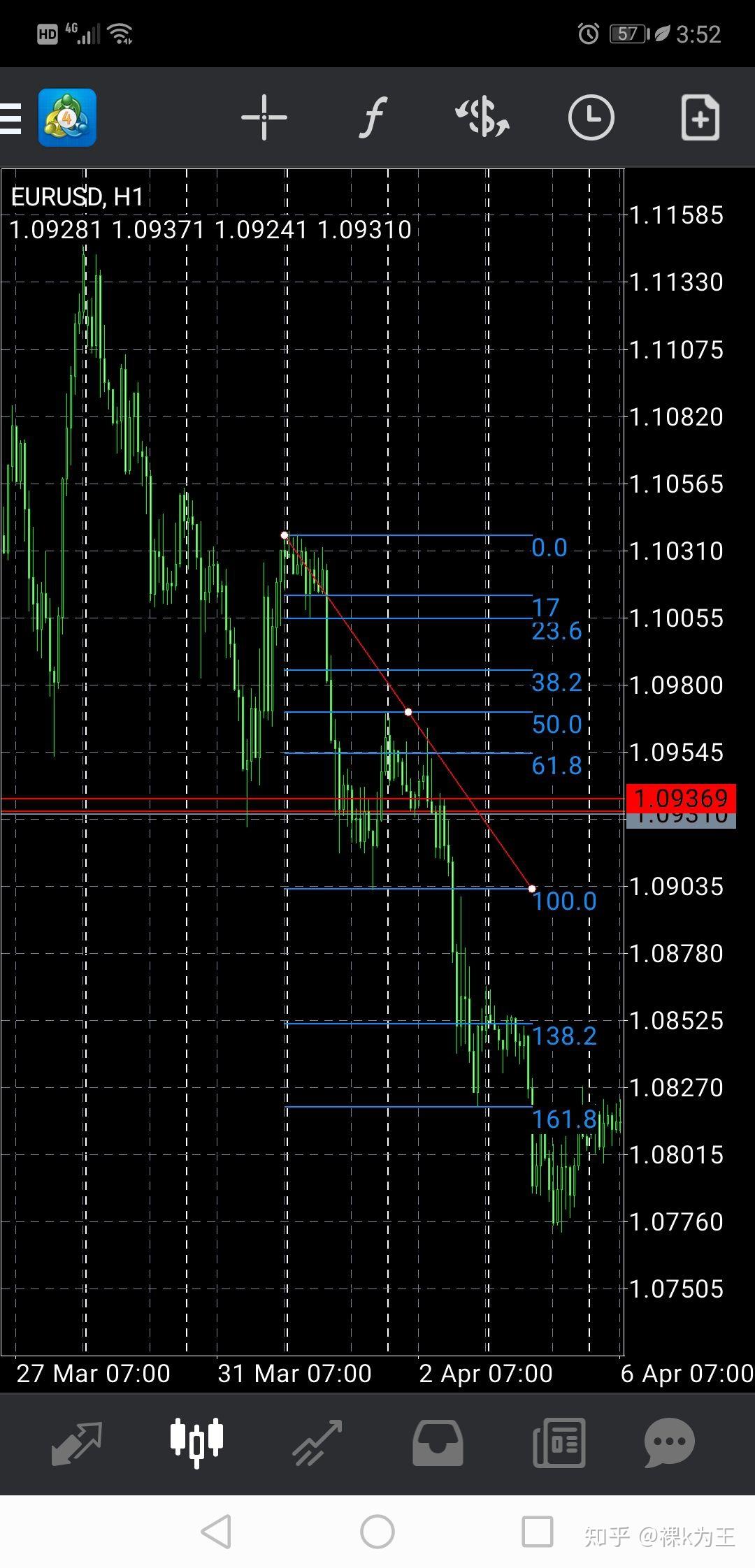Open the hamburger side menu
This screenshot has height=1568, width=755.
coord(10,117)
